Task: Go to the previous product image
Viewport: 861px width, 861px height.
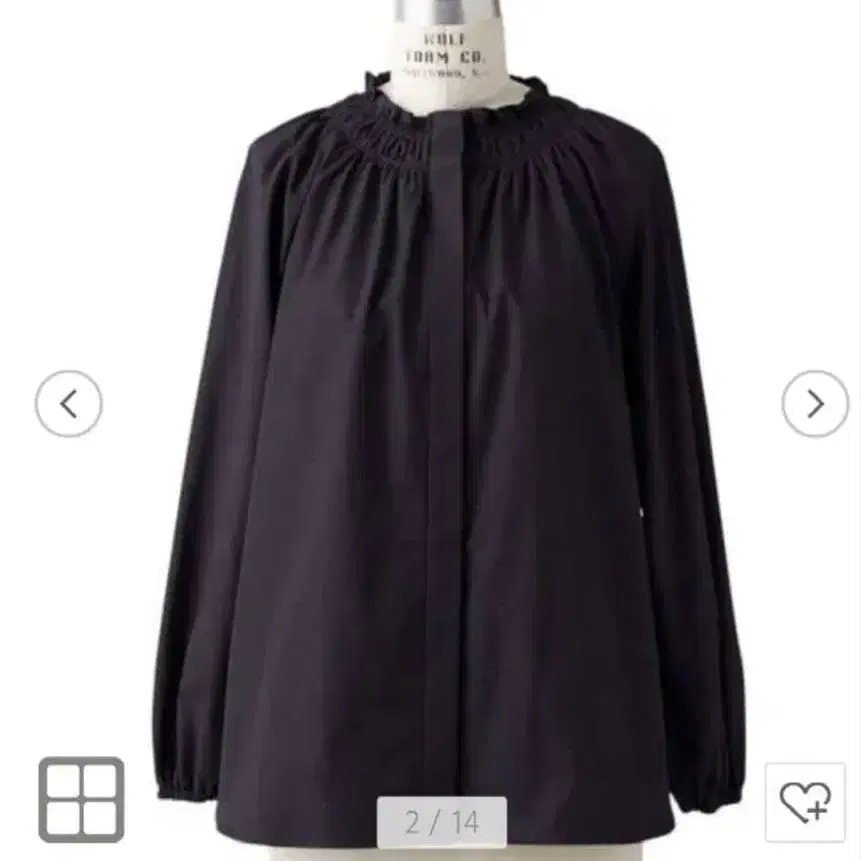Action: [68, 404]
